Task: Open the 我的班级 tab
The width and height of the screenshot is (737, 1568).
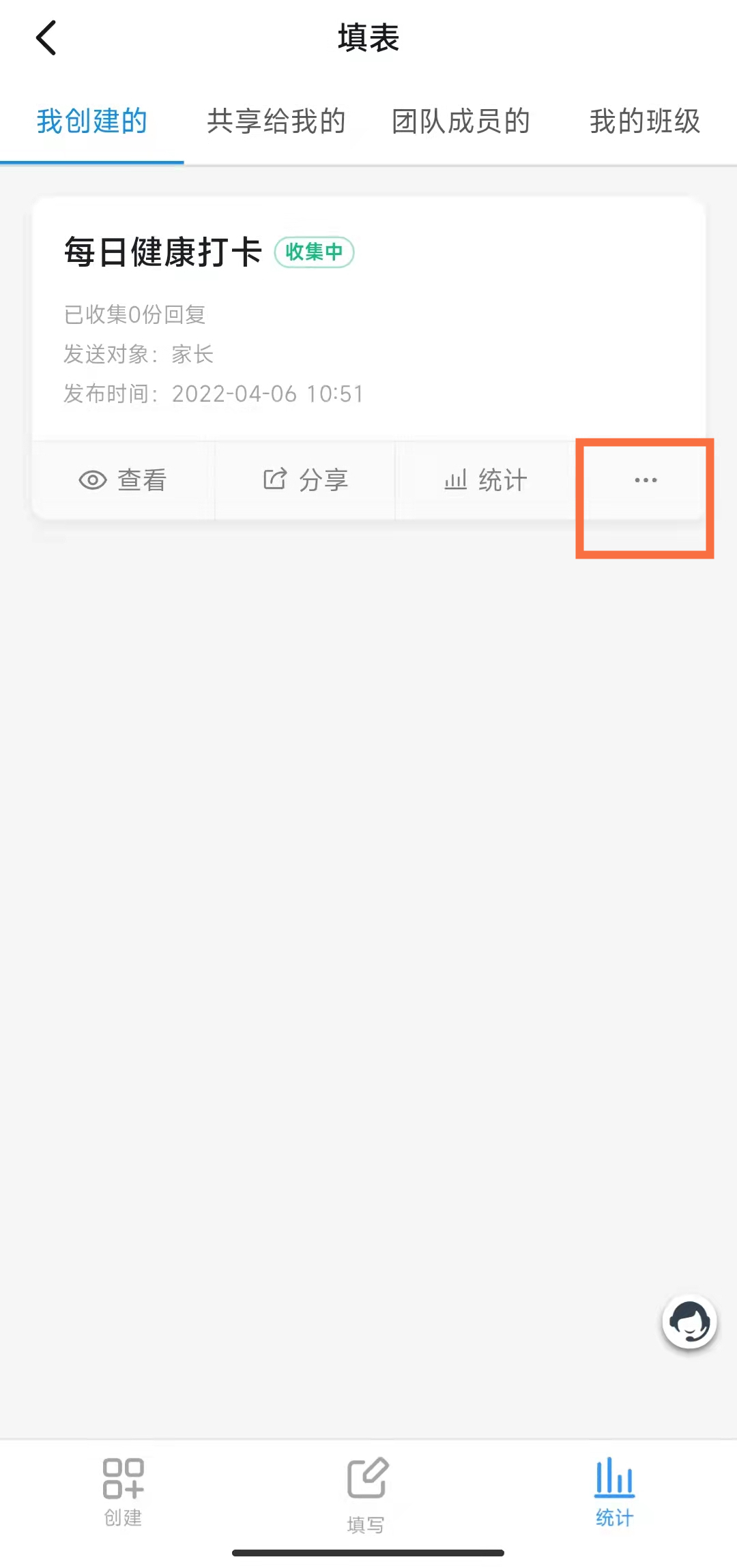Action: click(645, 121)
